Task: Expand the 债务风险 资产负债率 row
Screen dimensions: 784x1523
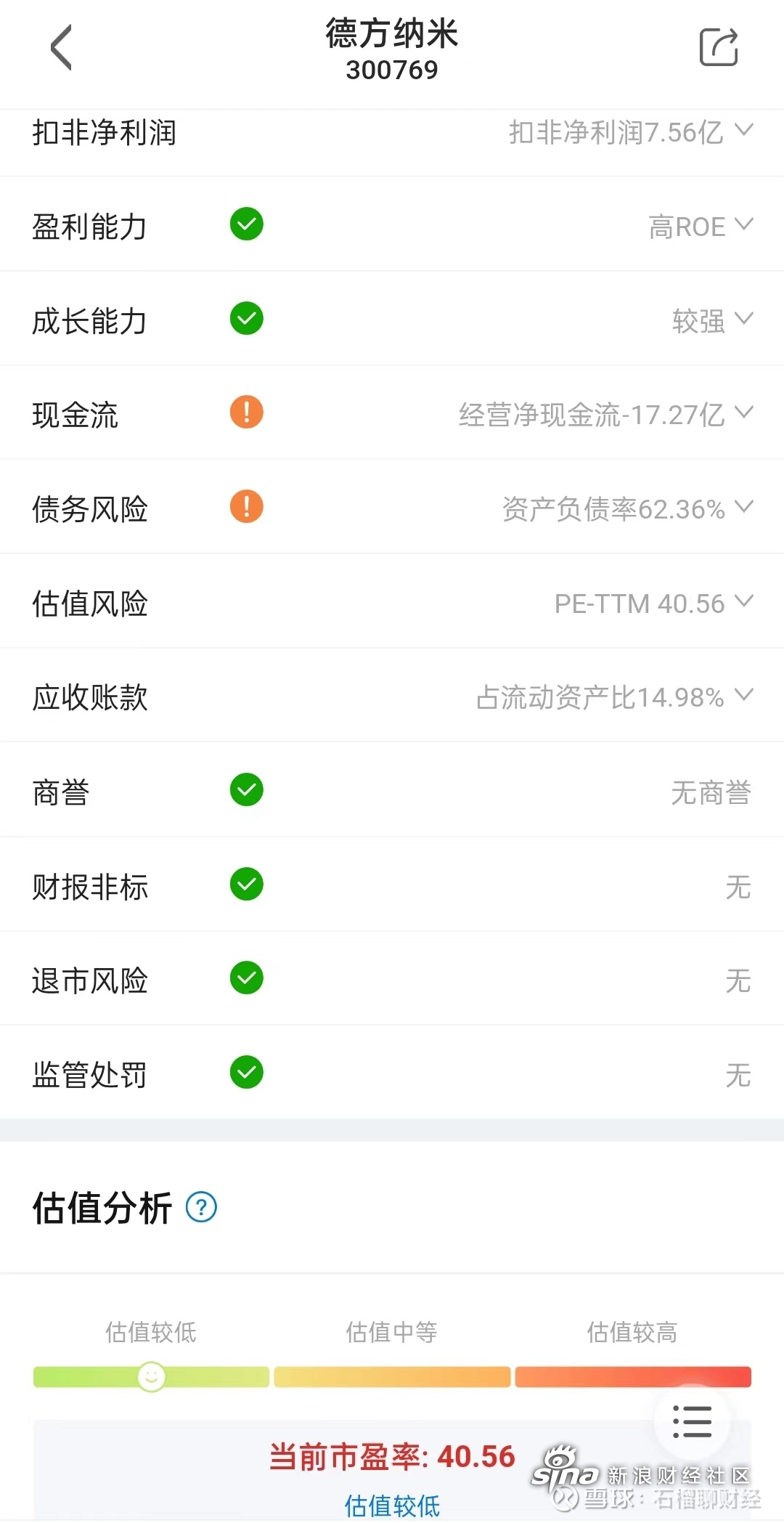Action: pos(392,507)
